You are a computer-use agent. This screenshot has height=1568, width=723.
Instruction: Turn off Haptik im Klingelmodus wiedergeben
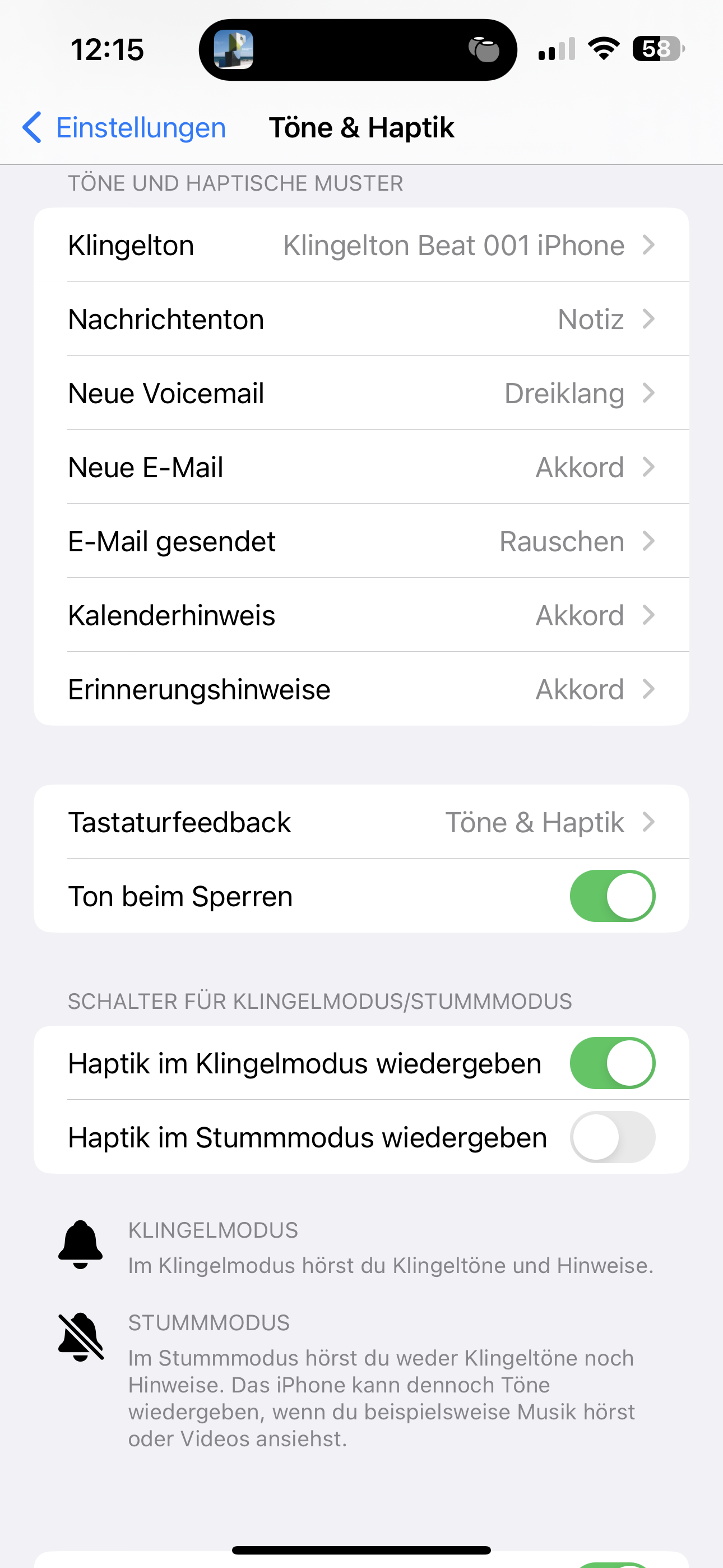coord(611,1063)
